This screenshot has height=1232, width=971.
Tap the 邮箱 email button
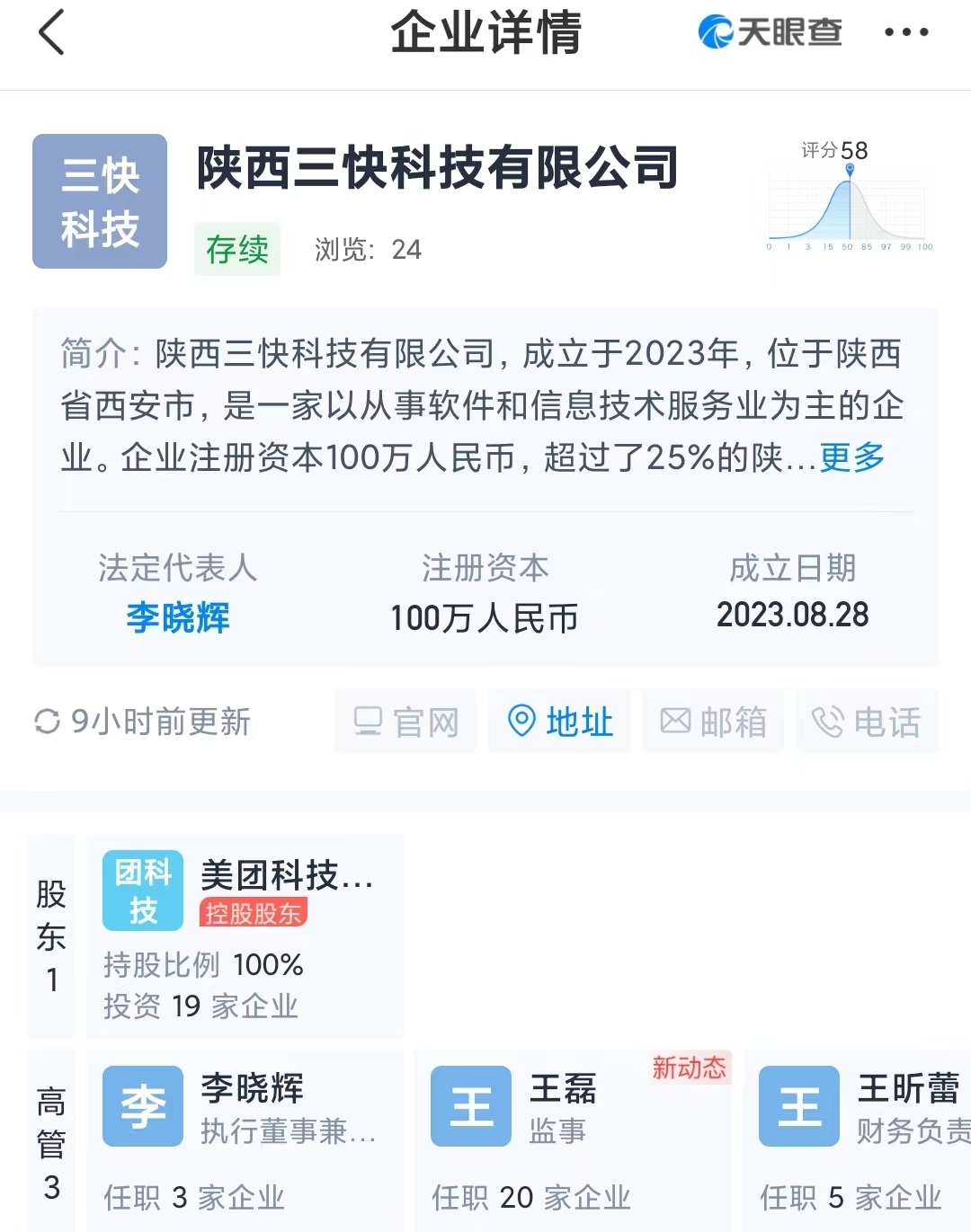[714, 722]
